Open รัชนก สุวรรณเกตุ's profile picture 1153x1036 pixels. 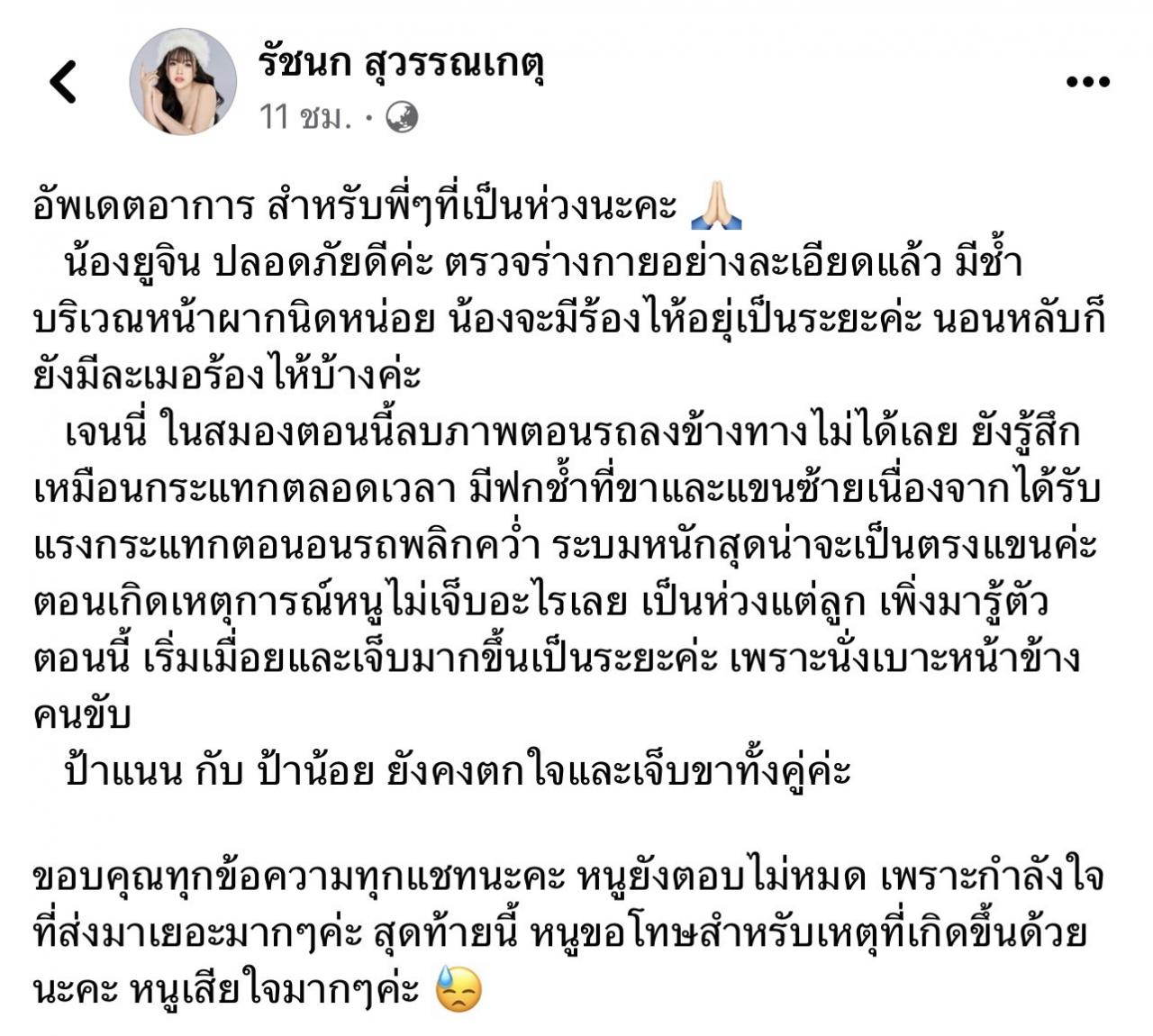(x=183, y=82)
